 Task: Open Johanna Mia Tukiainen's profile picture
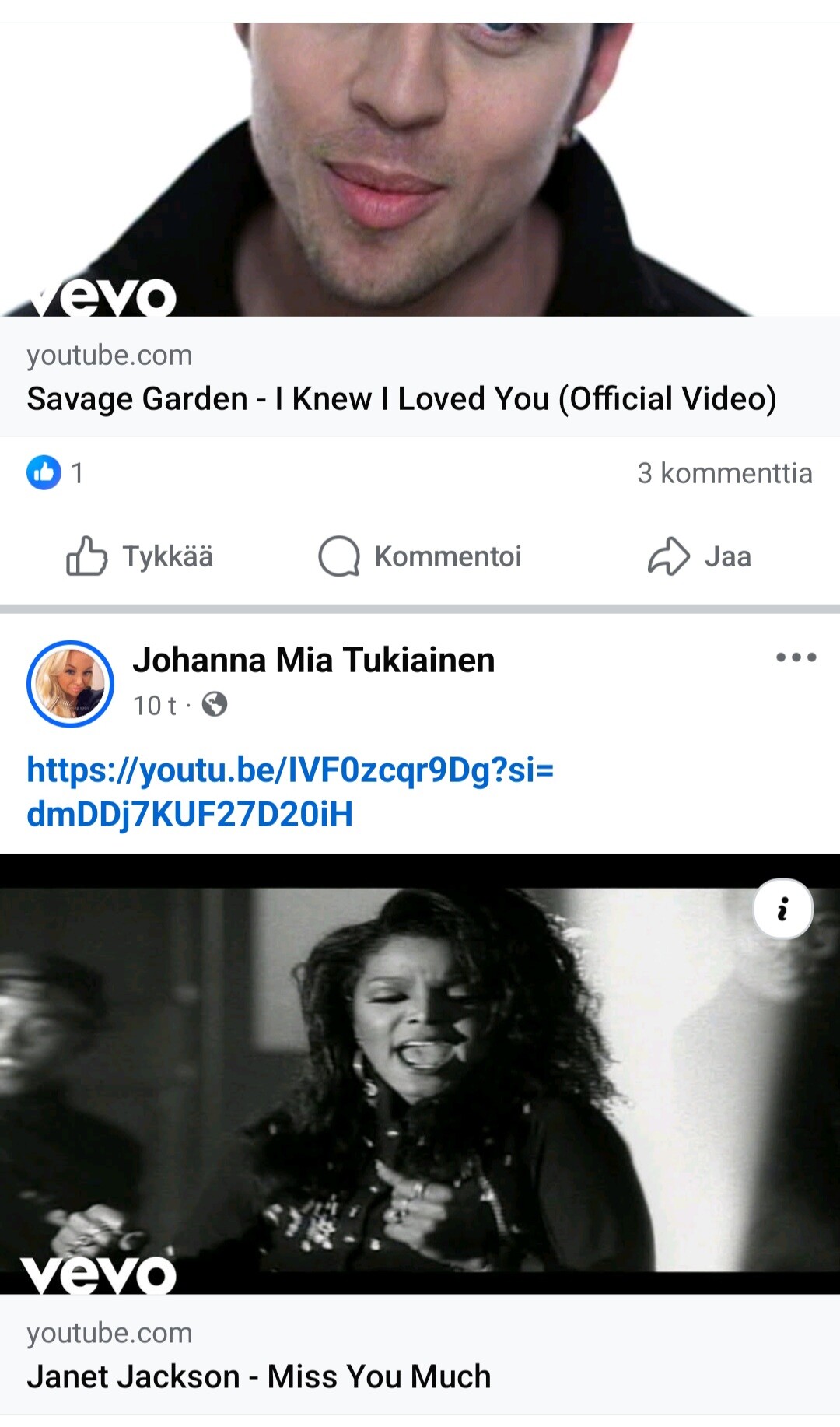point(71,684)
